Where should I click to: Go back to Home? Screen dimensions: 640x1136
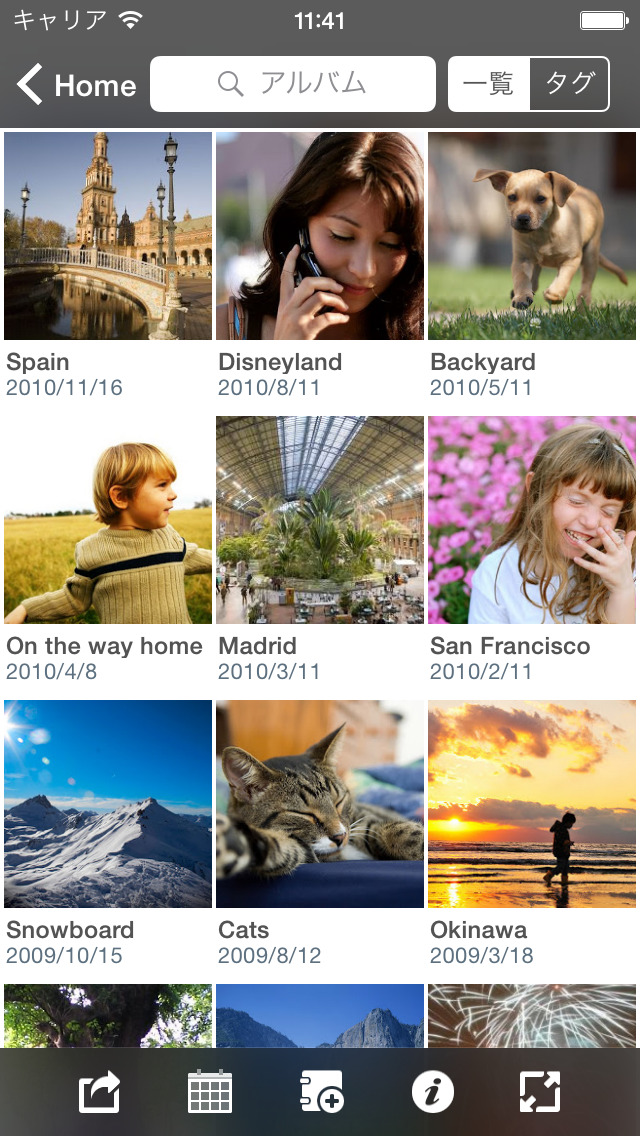click(x=76, y=85)
